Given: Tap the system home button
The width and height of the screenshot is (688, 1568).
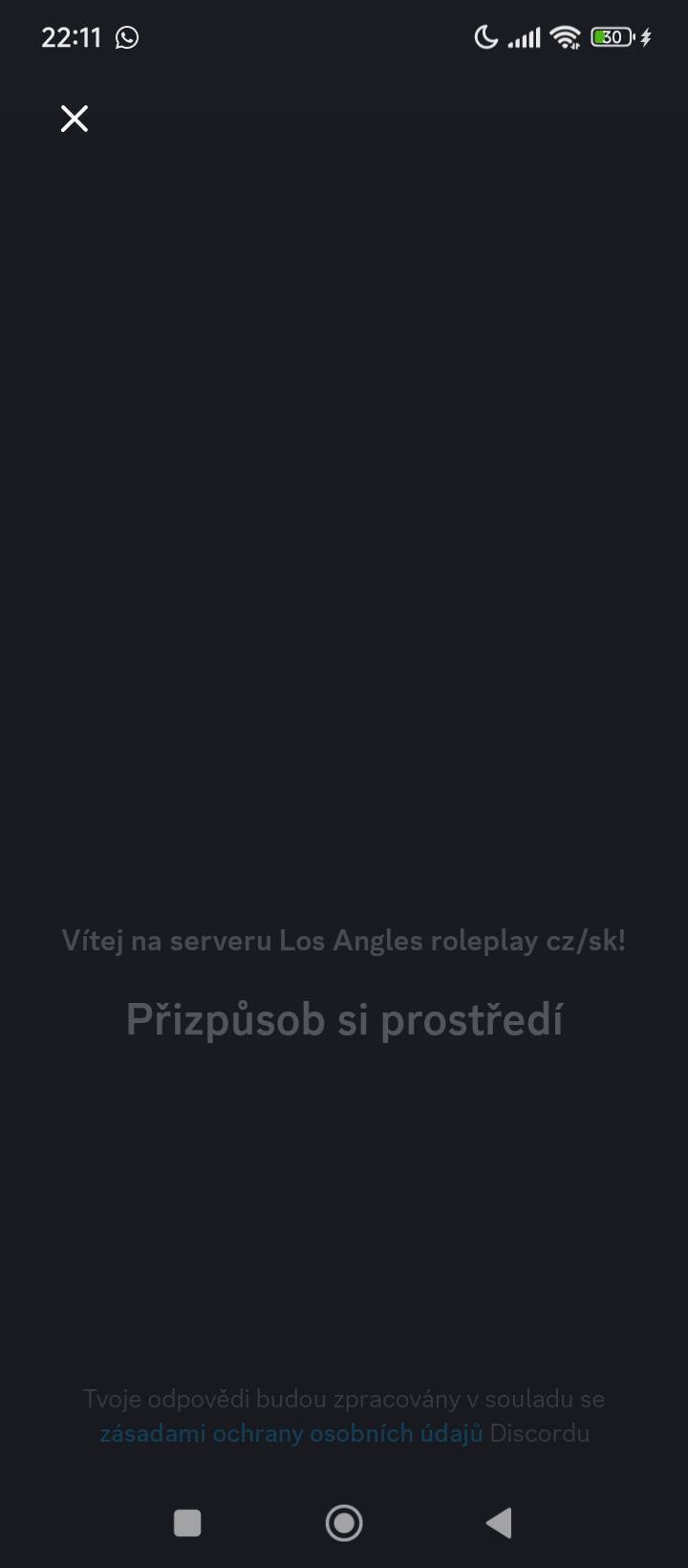Looking at the screenshot, I should pos(344,1522).
